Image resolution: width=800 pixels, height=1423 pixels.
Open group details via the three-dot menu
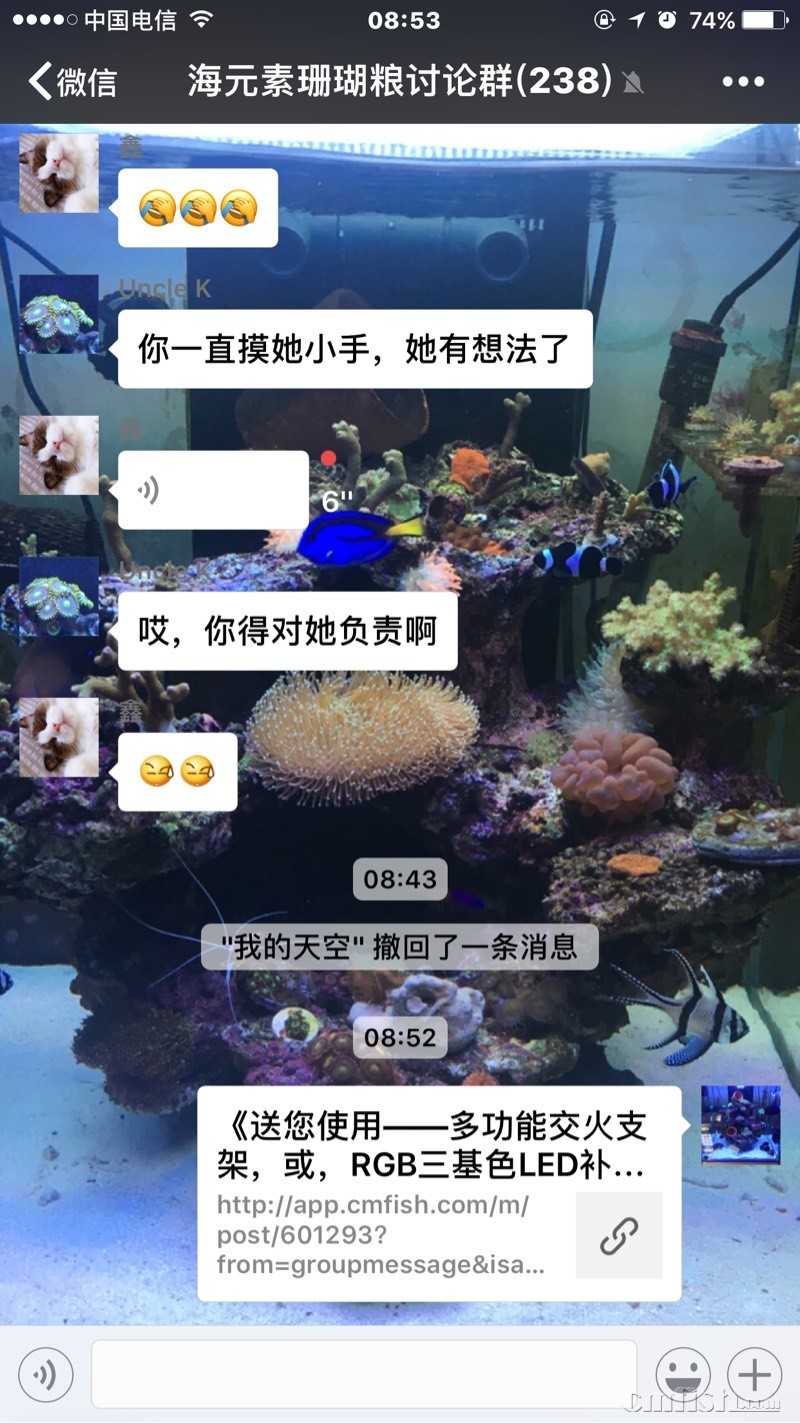(742, 81)
